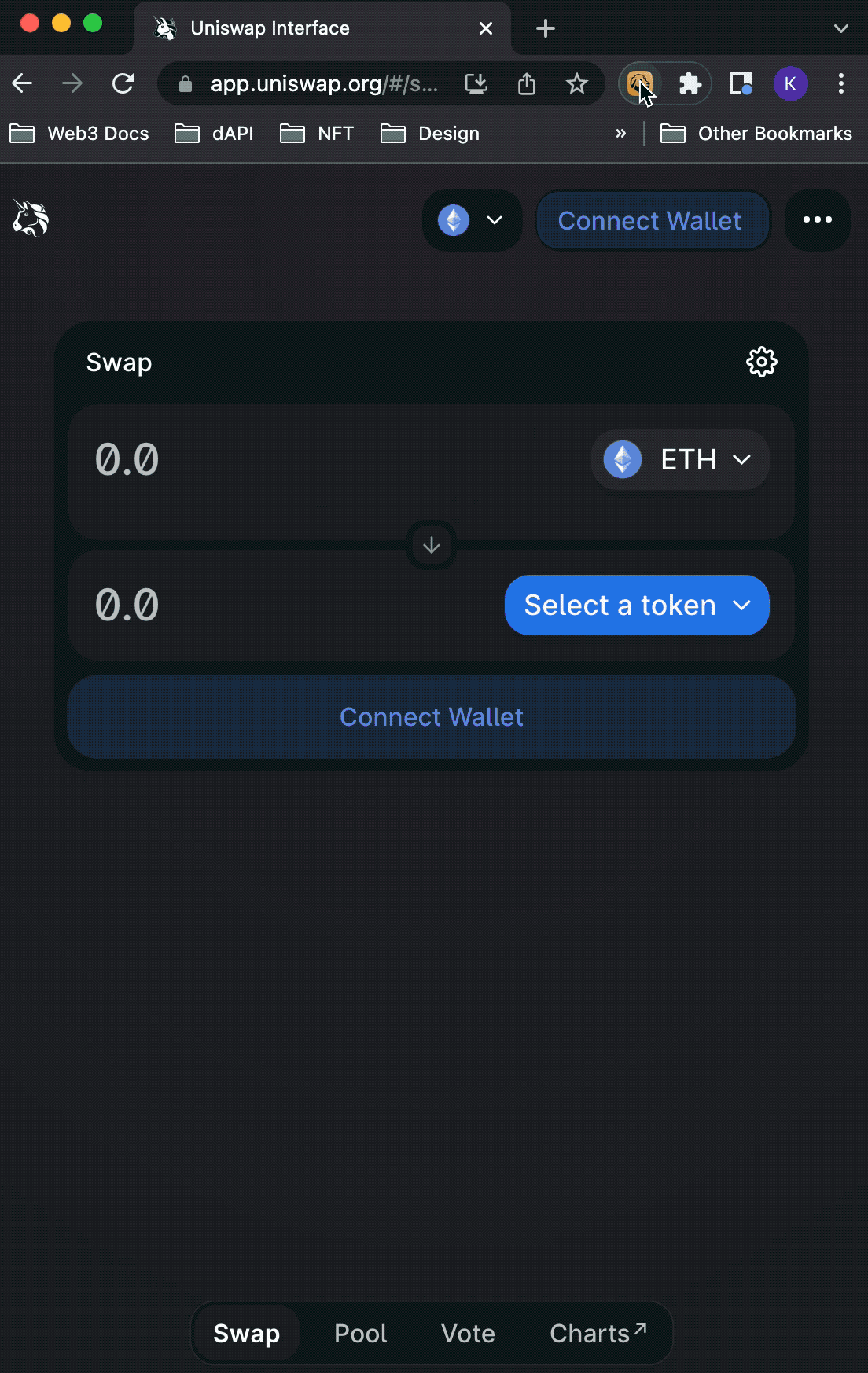Viewport: 868px width, 1373px height.
Task: Open swap settings gear
Action: coord(761,362)
